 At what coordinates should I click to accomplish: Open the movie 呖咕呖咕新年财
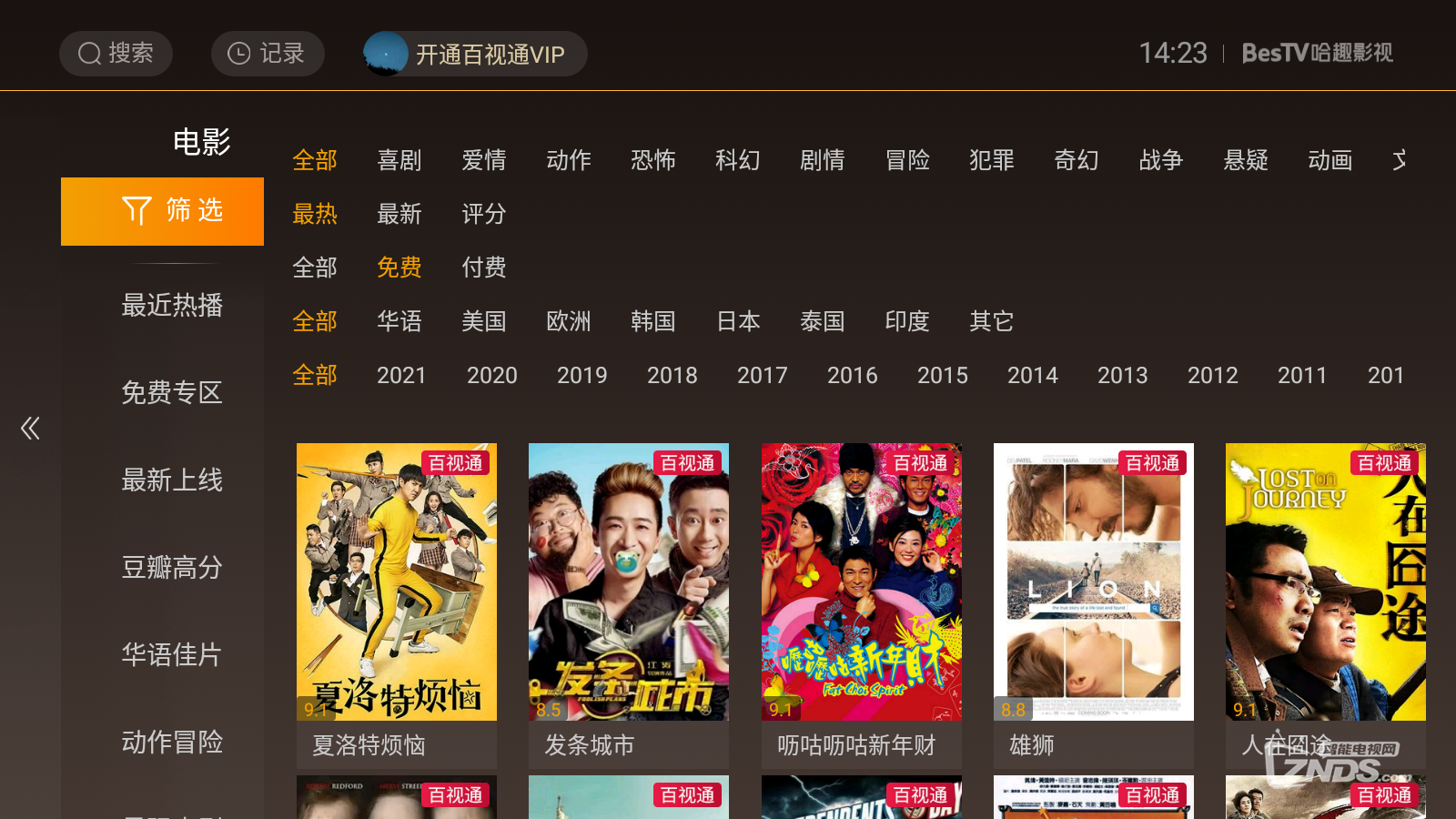[x=862, y=582]
